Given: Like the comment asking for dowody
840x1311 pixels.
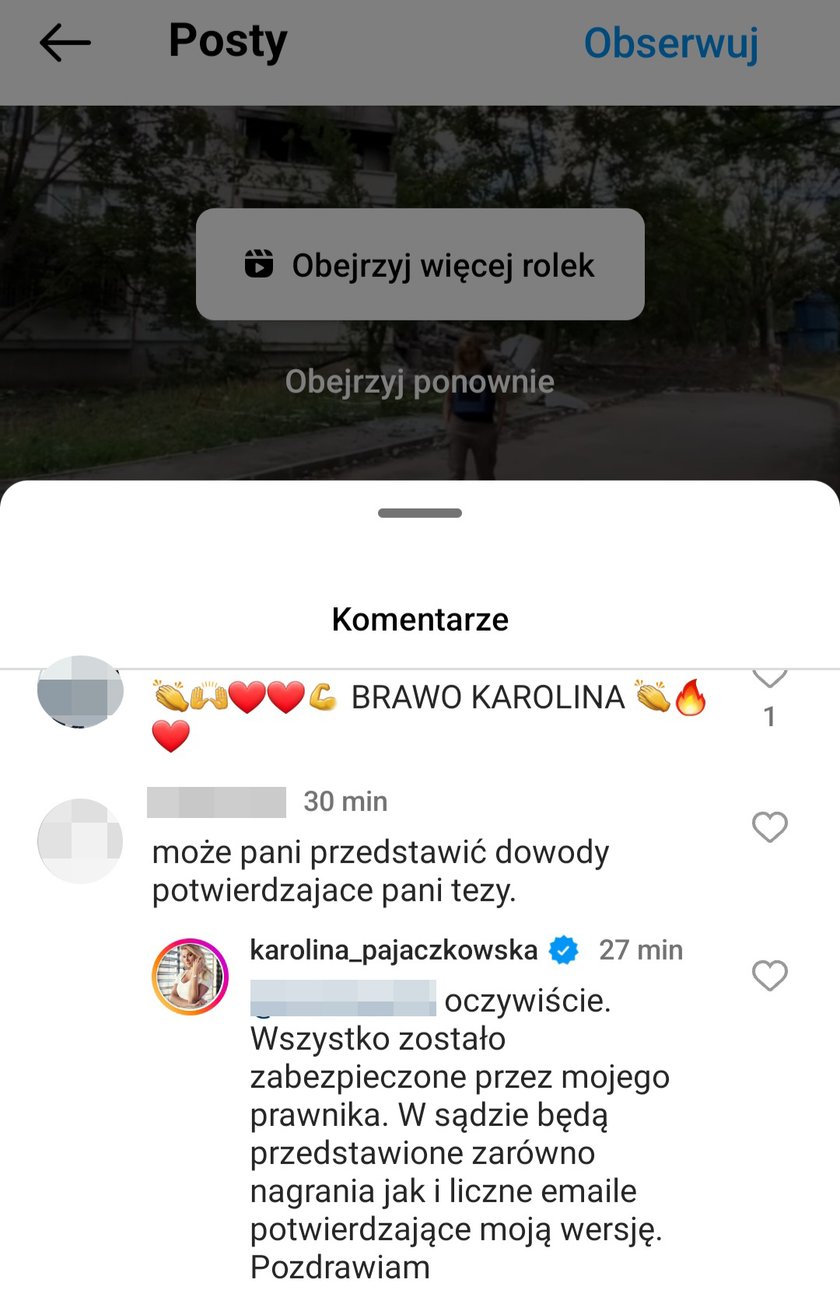Looking at the screenshot, I should [x=769, y=827].
